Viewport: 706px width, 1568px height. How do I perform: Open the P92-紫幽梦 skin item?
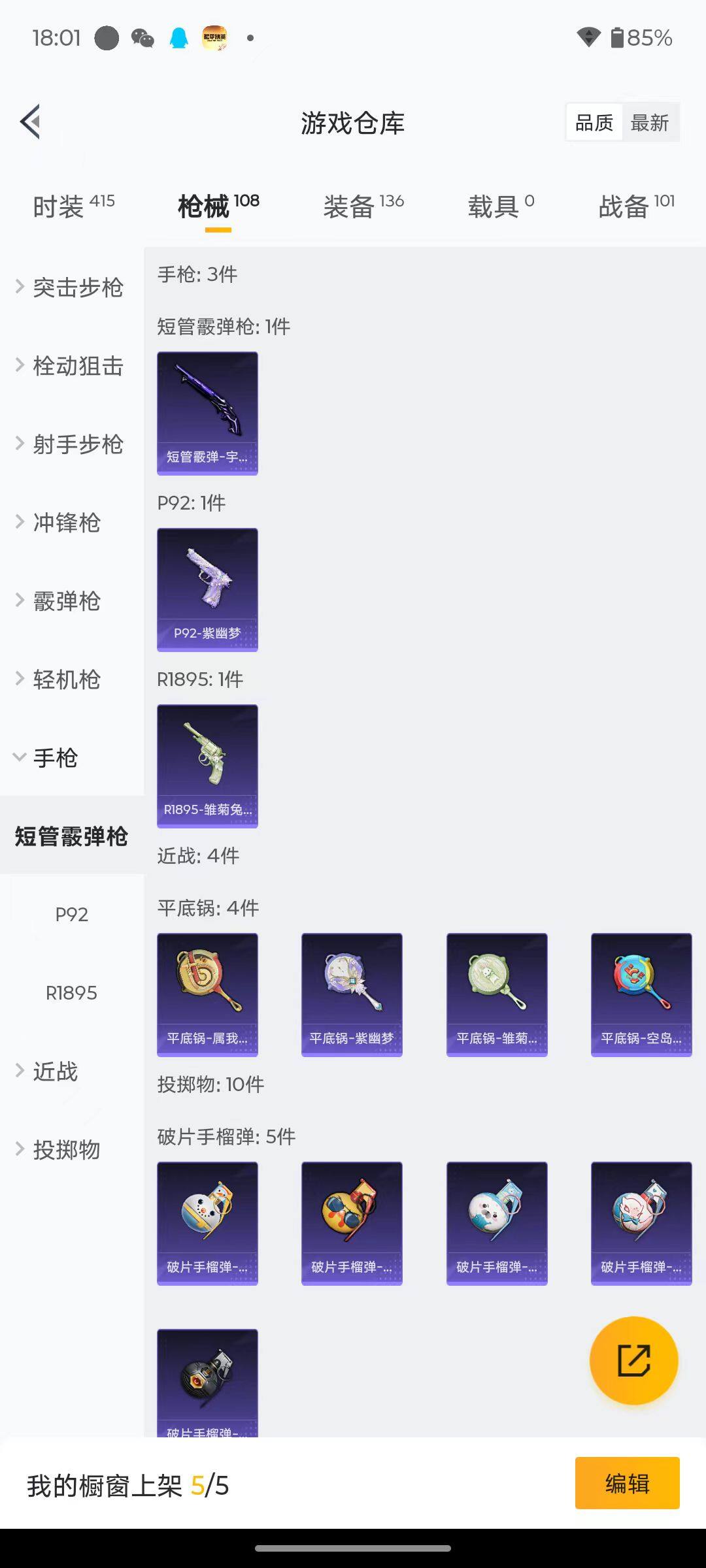[207, 589]
